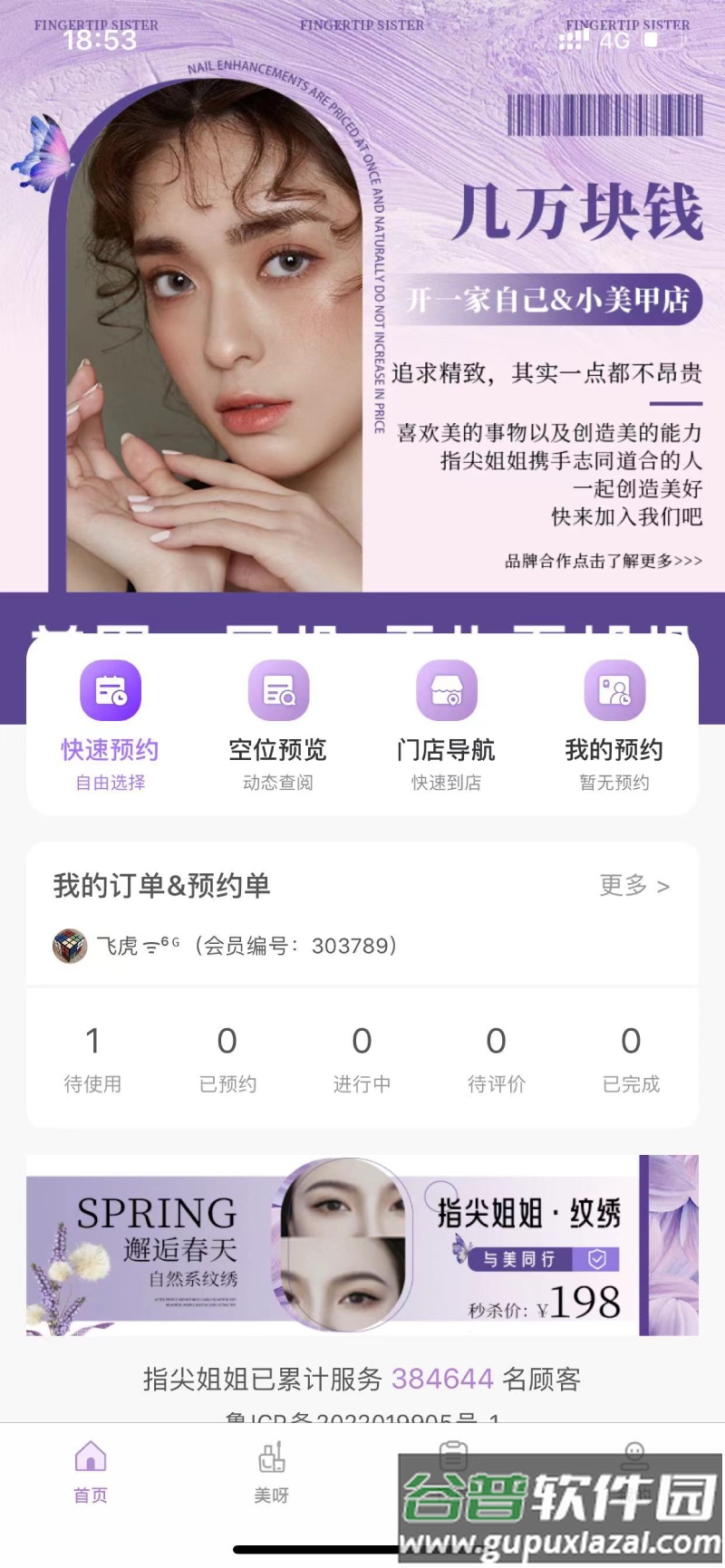Viewport: 725px width, 1568px height.
Task: Tap 飞虎 member avatar thumbnail
Action: [x=69, y=945]
